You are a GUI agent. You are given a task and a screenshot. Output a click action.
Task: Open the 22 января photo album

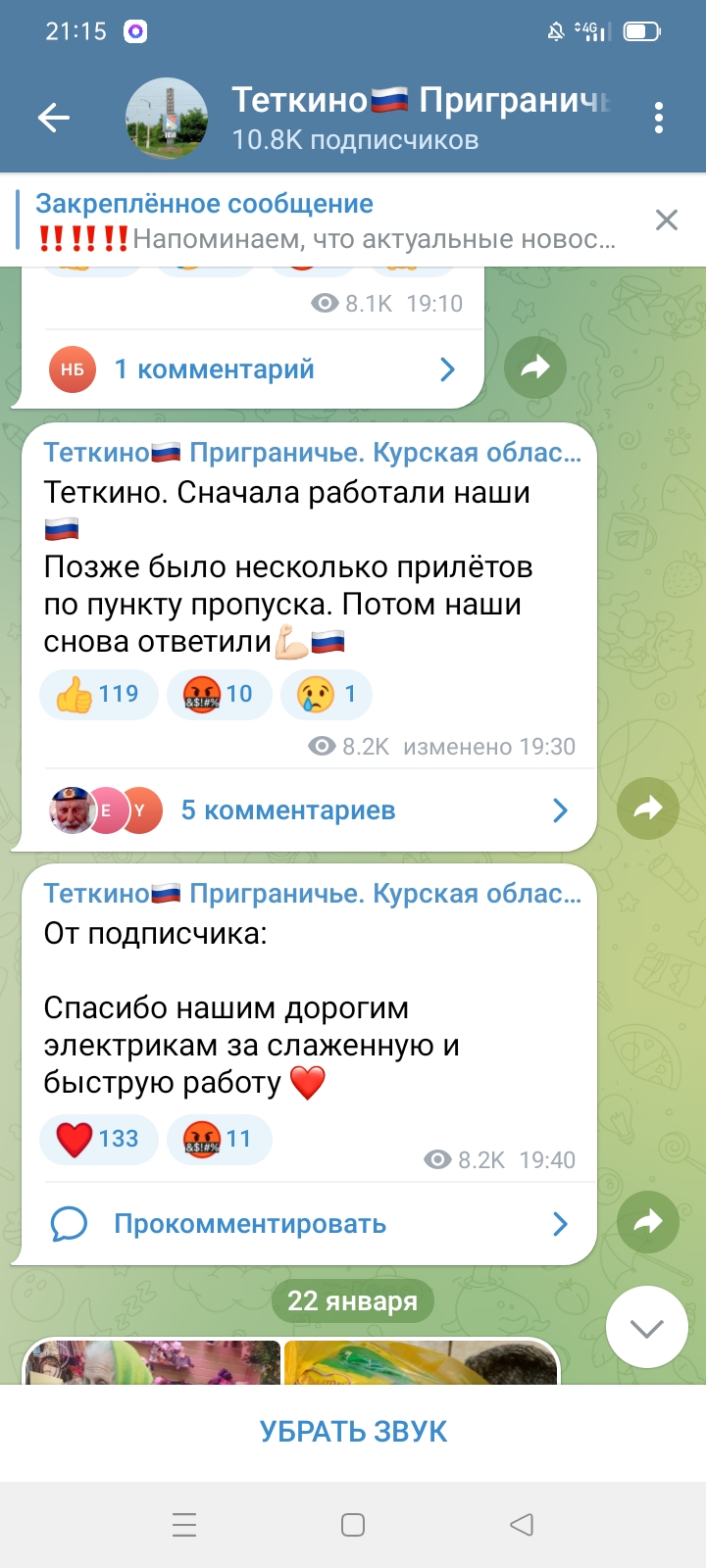[291, 1361]
